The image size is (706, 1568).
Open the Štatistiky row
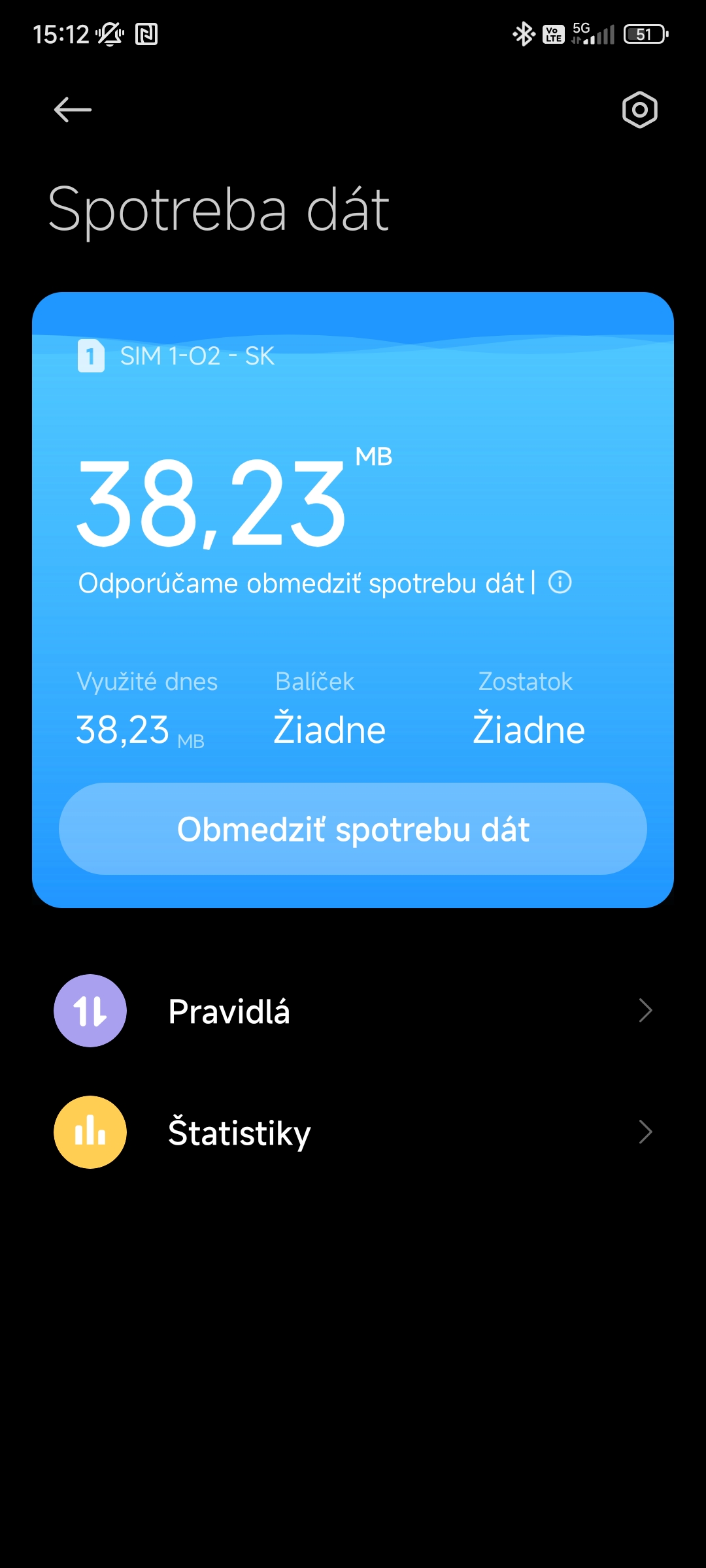tap(353, 1132)
